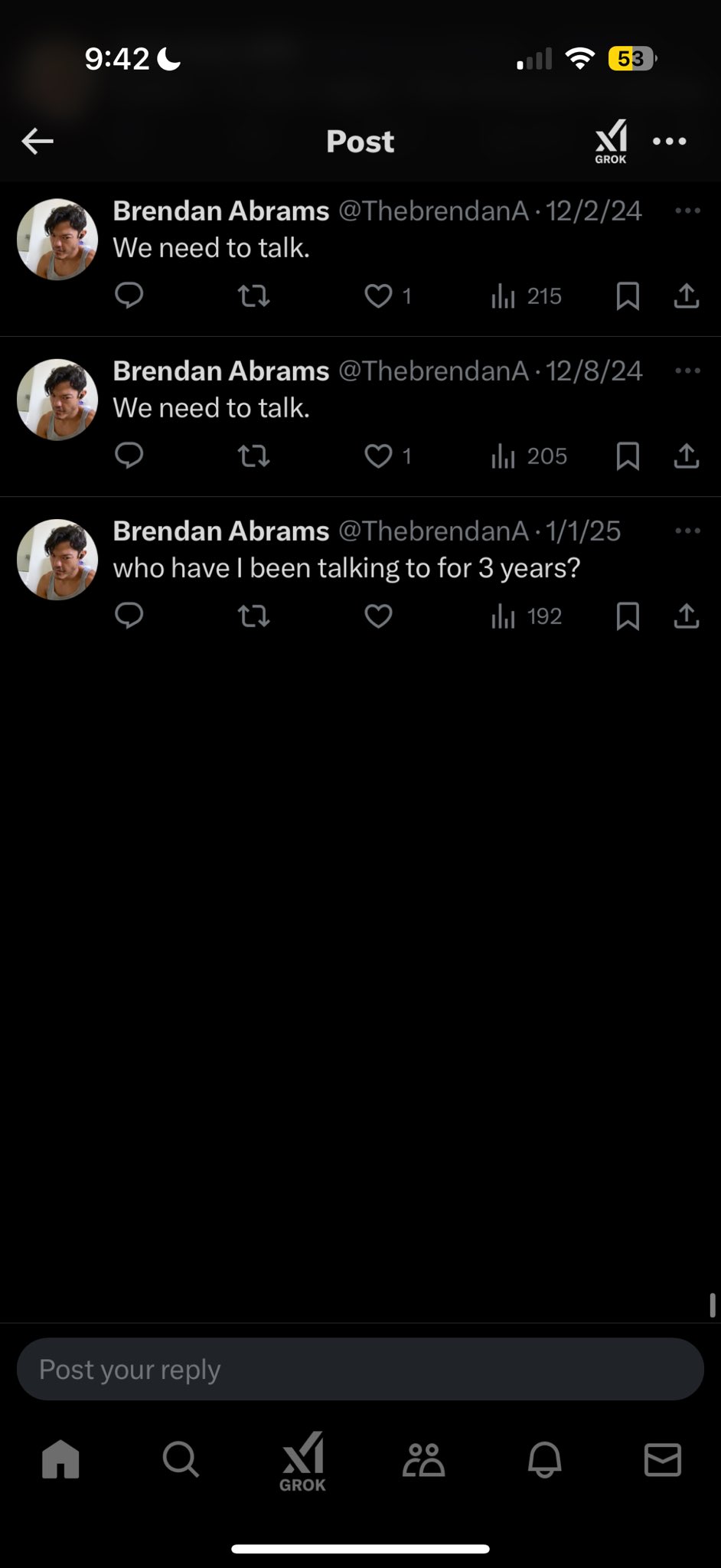
Task: Open more options on the 1/1/25 post
Action: click(x=687, y=531)
